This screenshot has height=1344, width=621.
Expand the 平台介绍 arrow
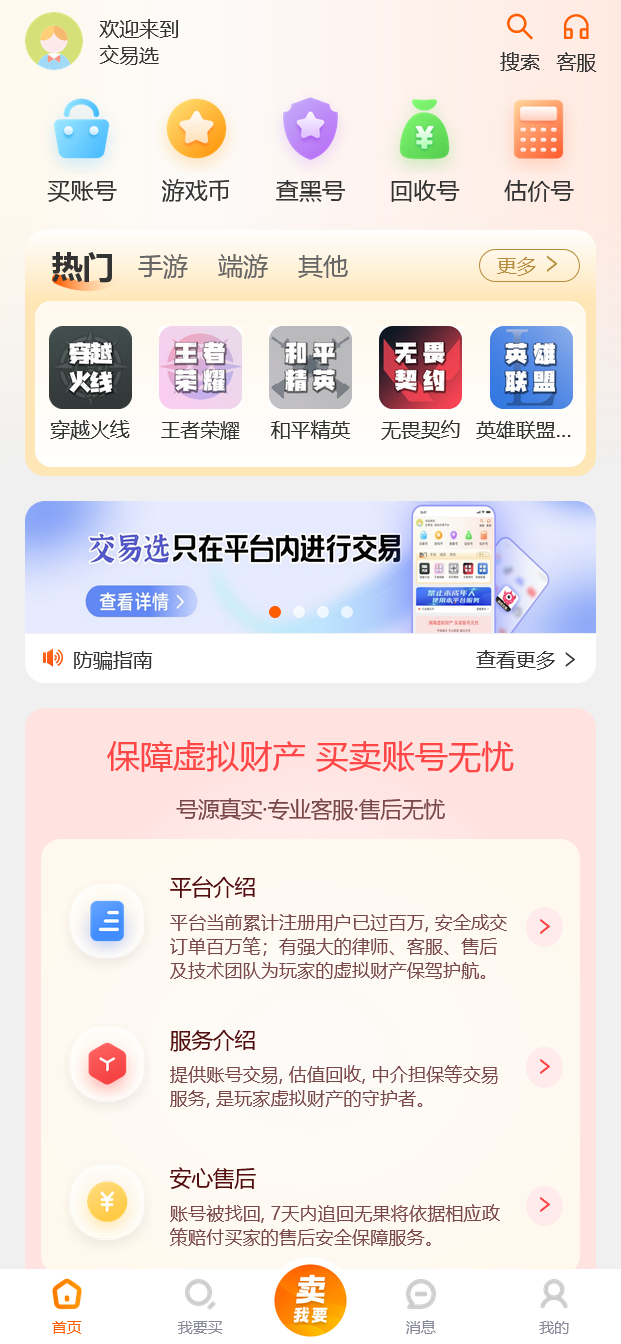(544, 927)
